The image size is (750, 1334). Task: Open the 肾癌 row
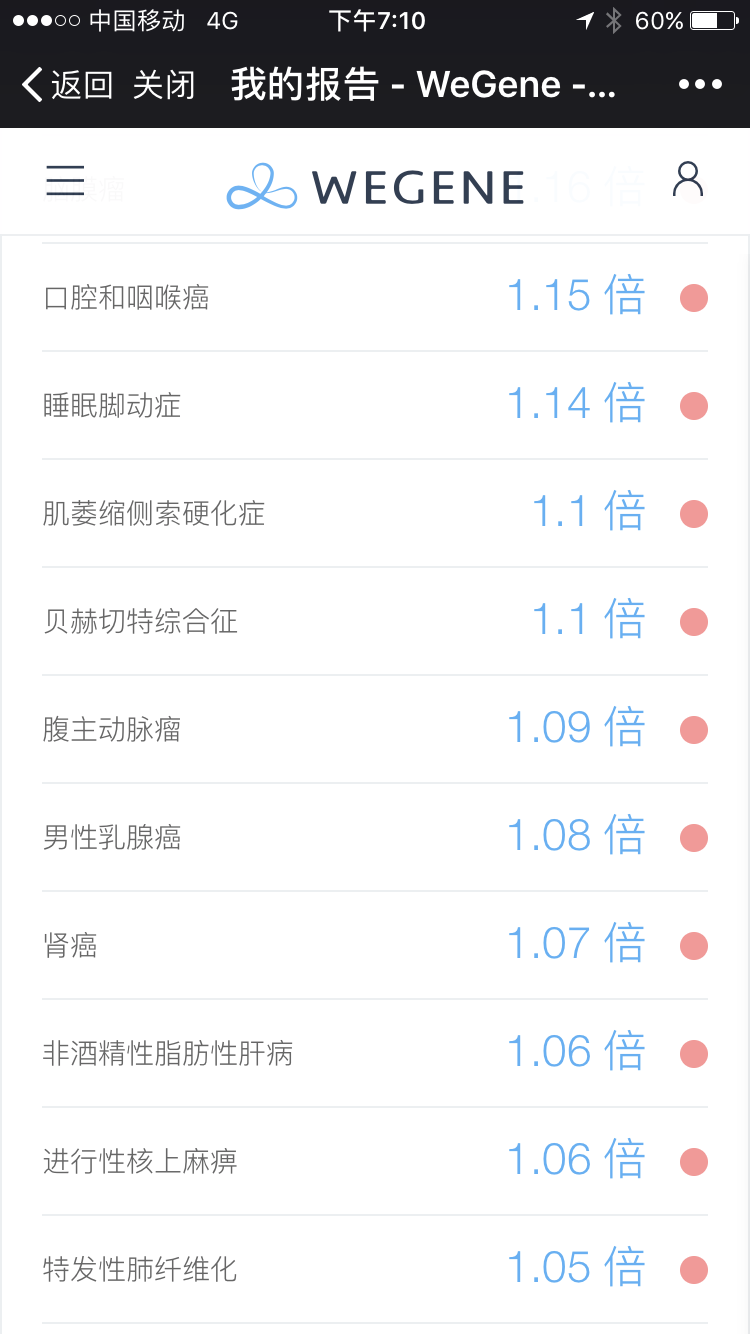375,945
